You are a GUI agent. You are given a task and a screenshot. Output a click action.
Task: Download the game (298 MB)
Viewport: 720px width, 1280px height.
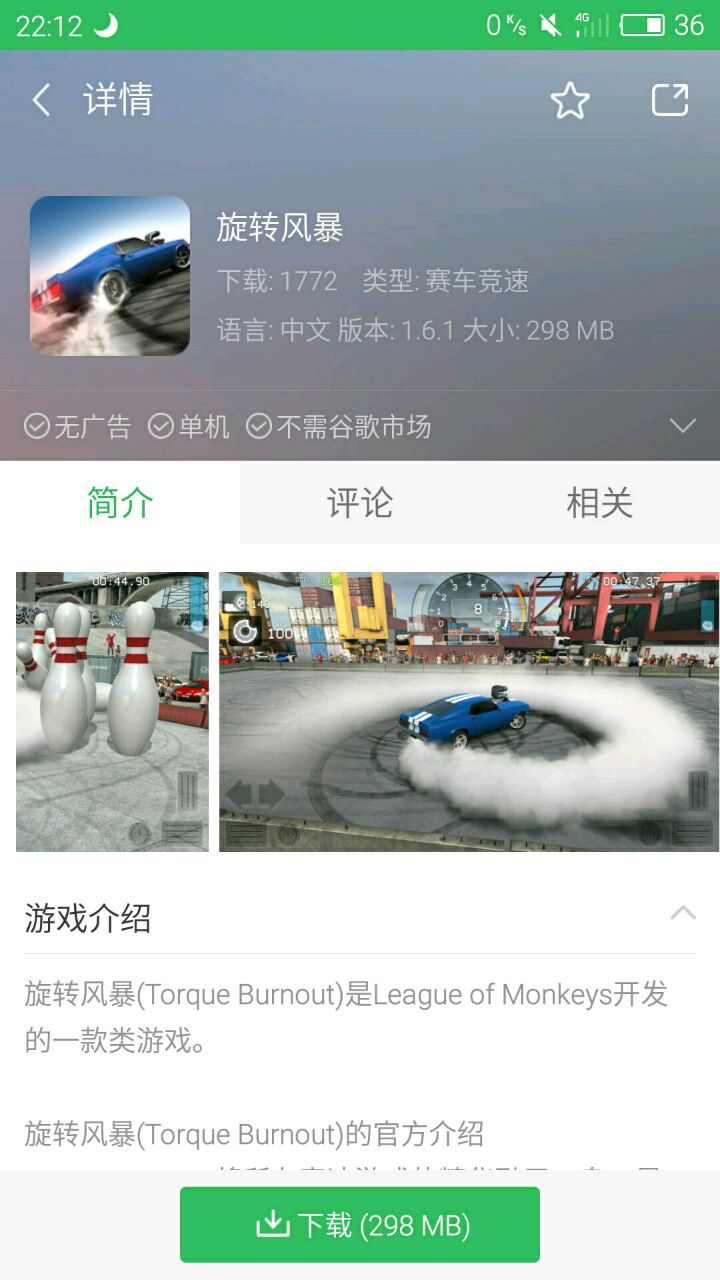tap(360, 1224)
